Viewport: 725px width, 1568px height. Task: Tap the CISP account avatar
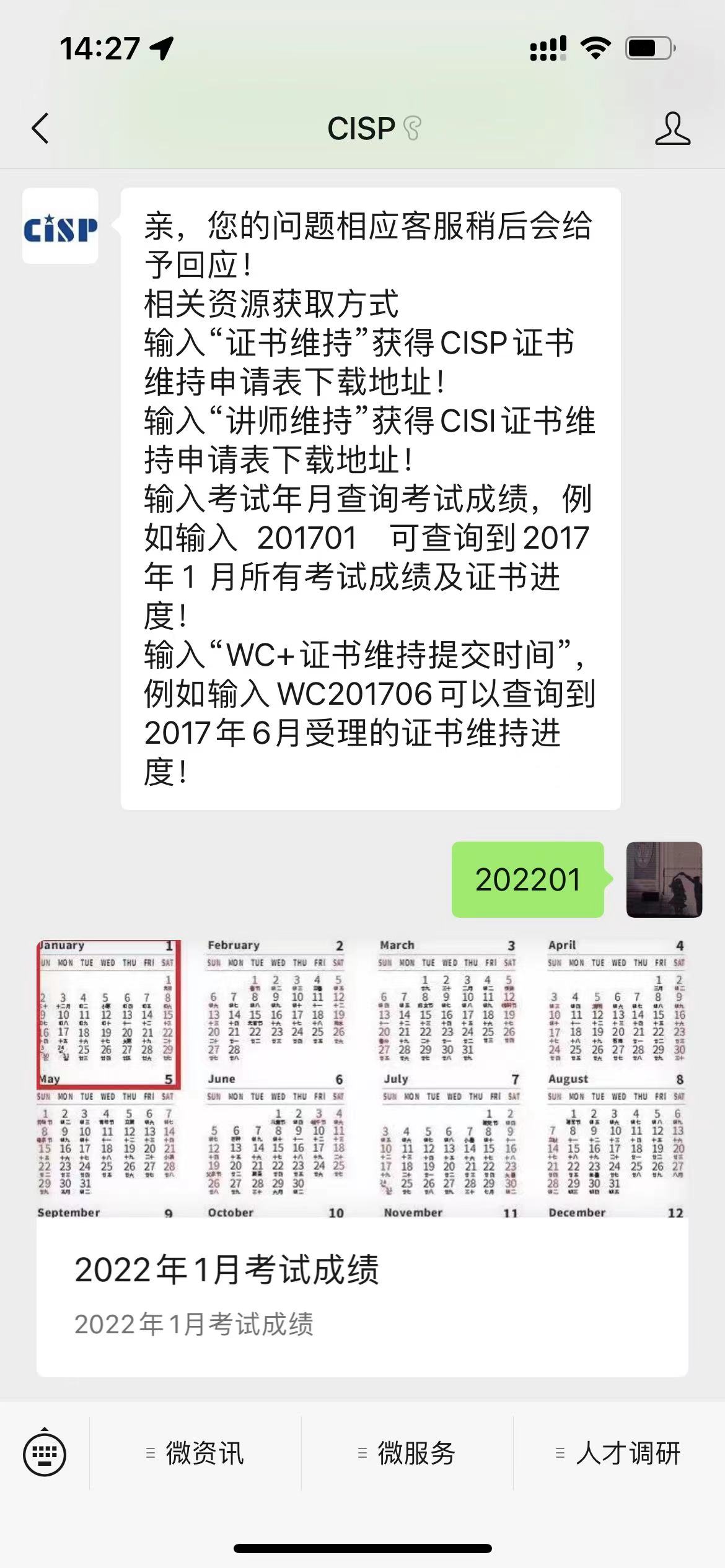pyautogui.click(x=60, y=226)
